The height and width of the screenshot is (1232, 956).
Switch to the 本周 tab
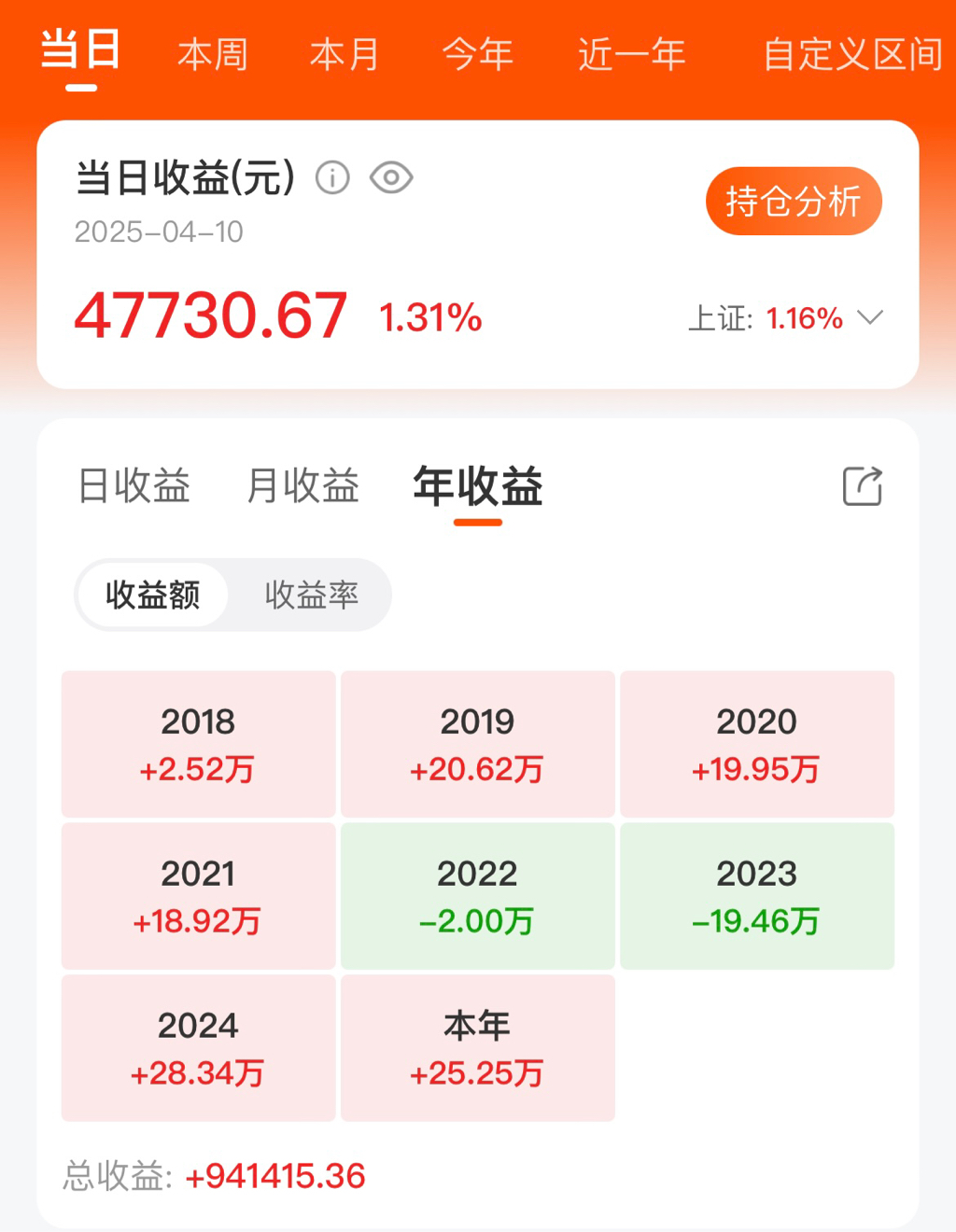213,54
